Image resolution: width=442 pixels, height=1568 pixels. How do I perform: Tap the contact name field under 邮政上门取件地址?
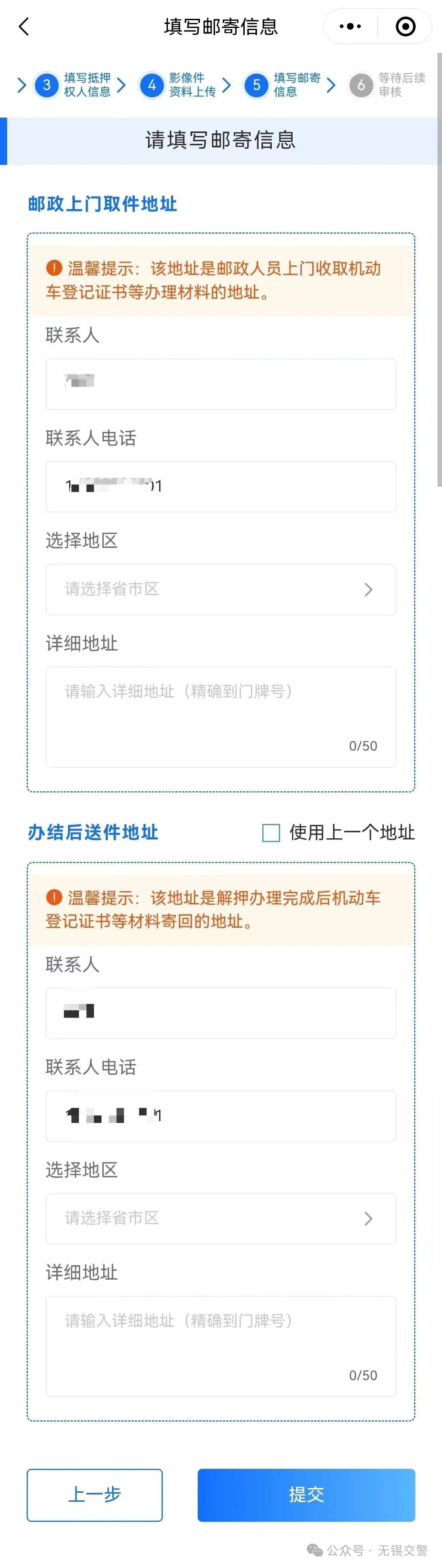click(220, 384)
